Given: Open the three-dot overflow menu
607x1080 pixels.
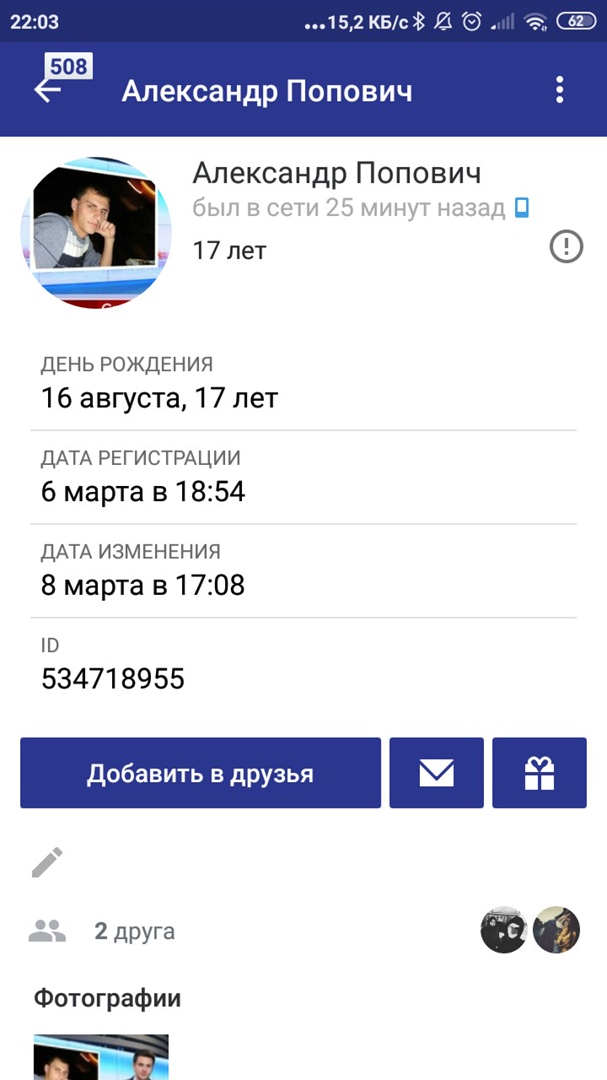Looking at the screenshot, I should tap(560, 91).
